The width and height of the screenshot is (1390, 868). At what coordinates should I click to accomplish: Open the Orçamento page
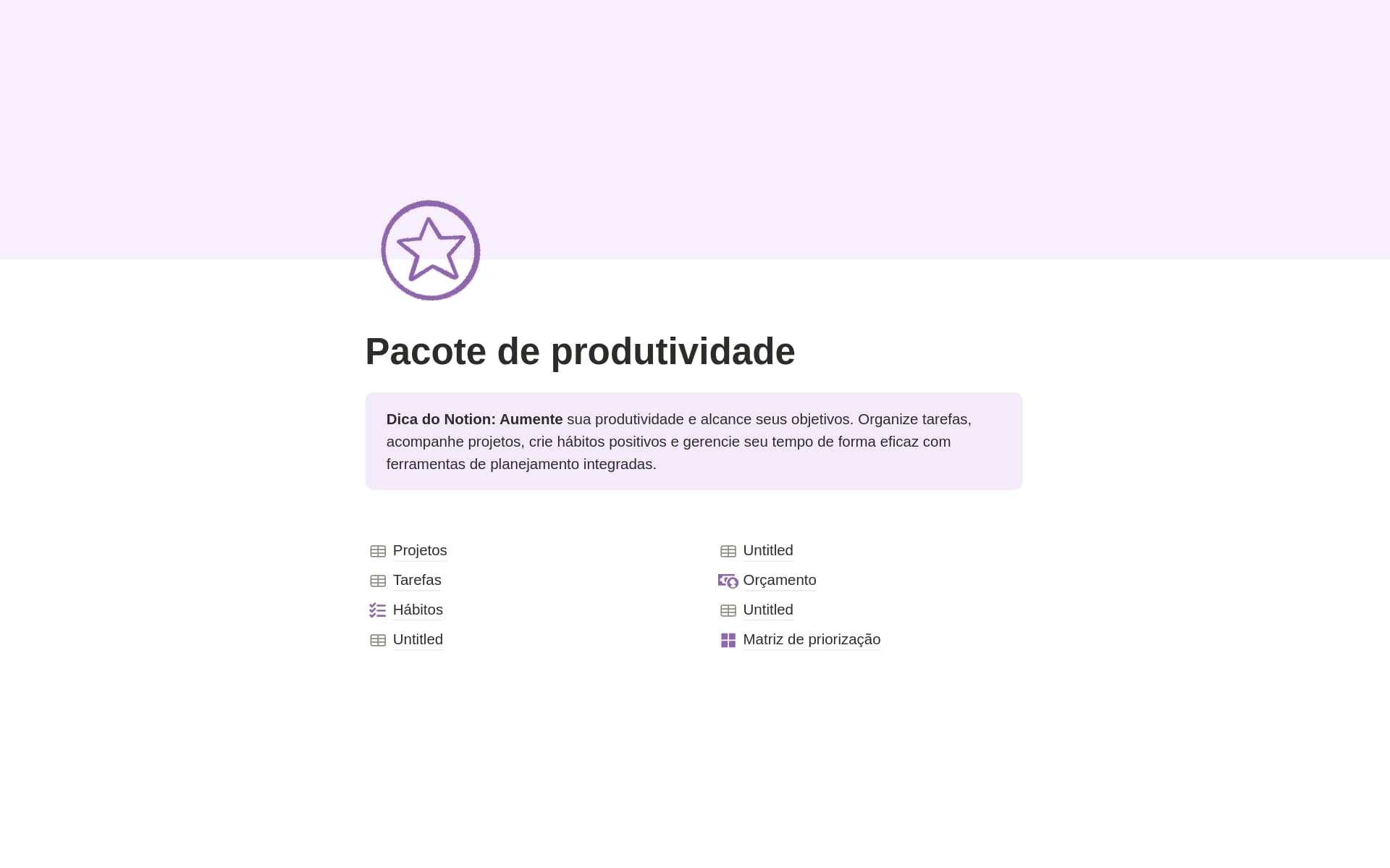pos(779,580)
